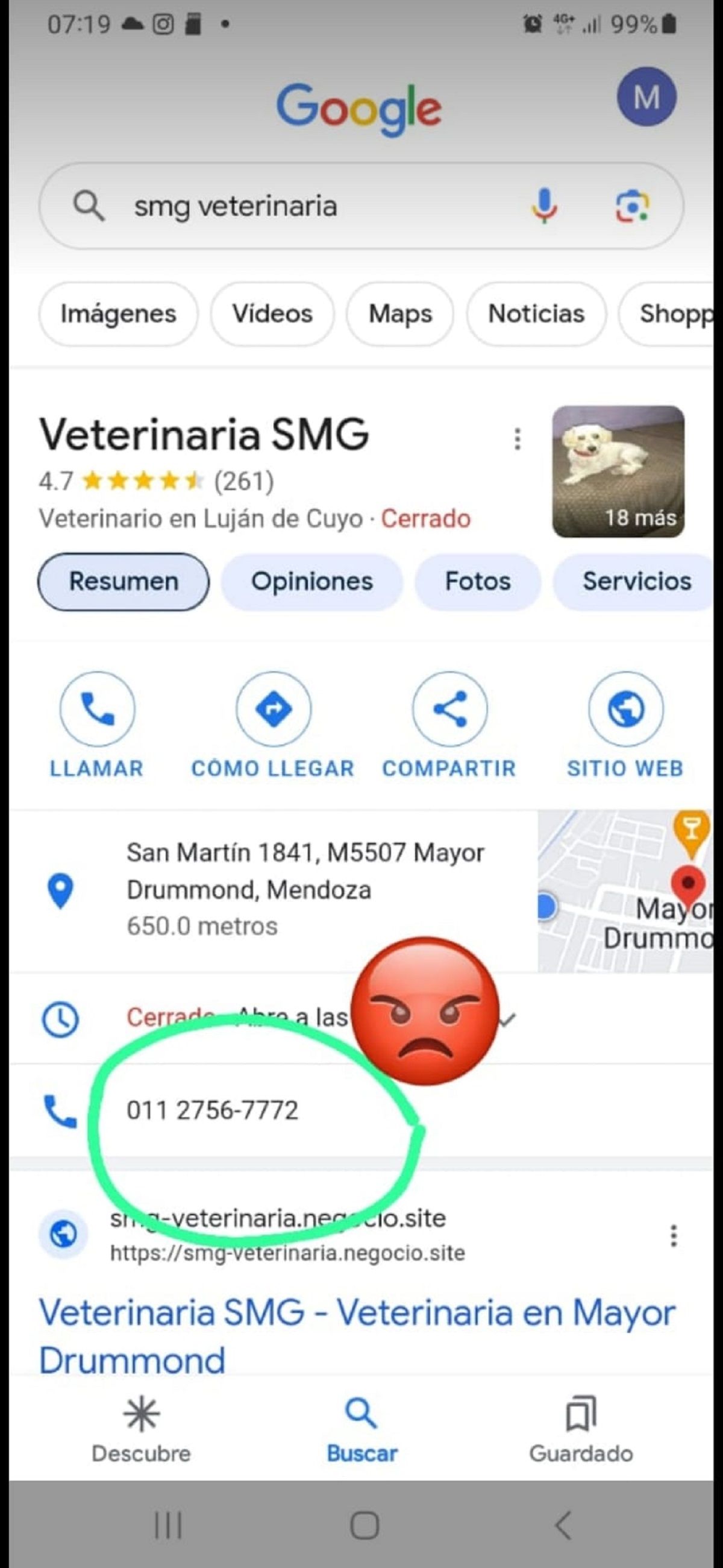This screenshot has height=1568, width=723.
Task: Open options menu for Veterinaria SMG
Action: click(518, 438)
